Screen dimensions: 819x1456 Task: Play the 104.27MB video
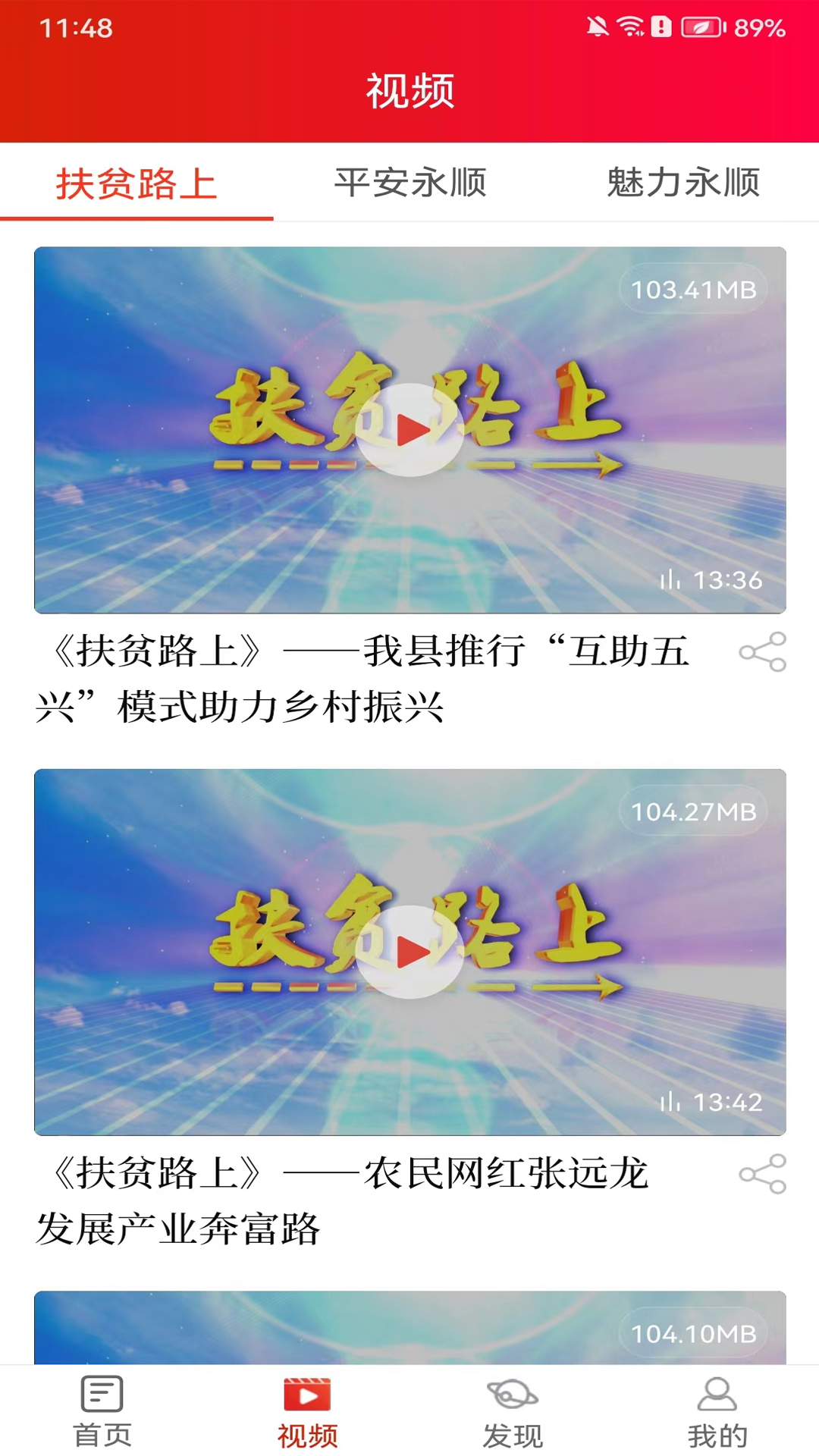[x=409, y=952]
